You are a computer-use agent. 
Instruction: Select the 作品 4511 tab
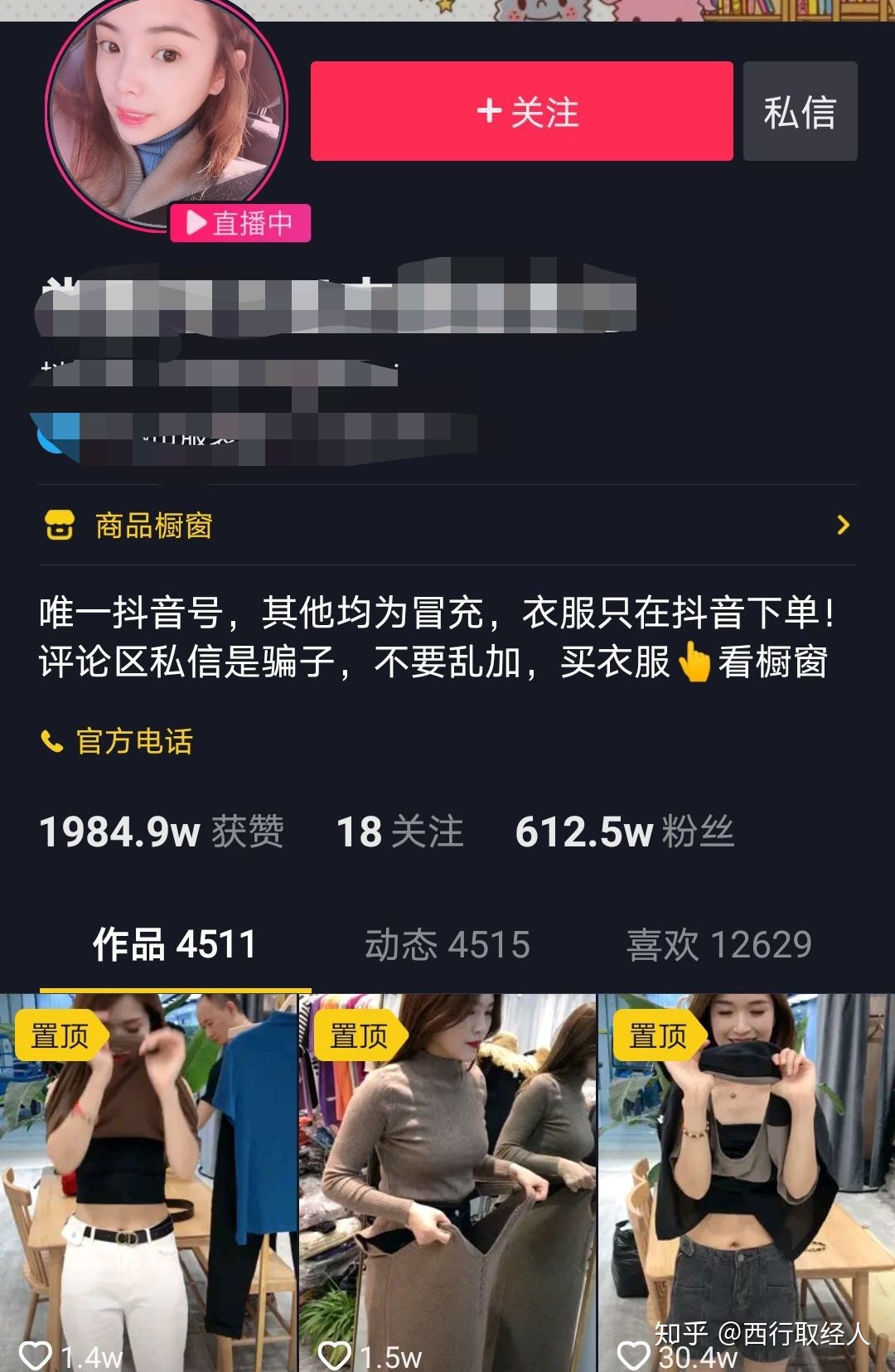pos(175,945)
